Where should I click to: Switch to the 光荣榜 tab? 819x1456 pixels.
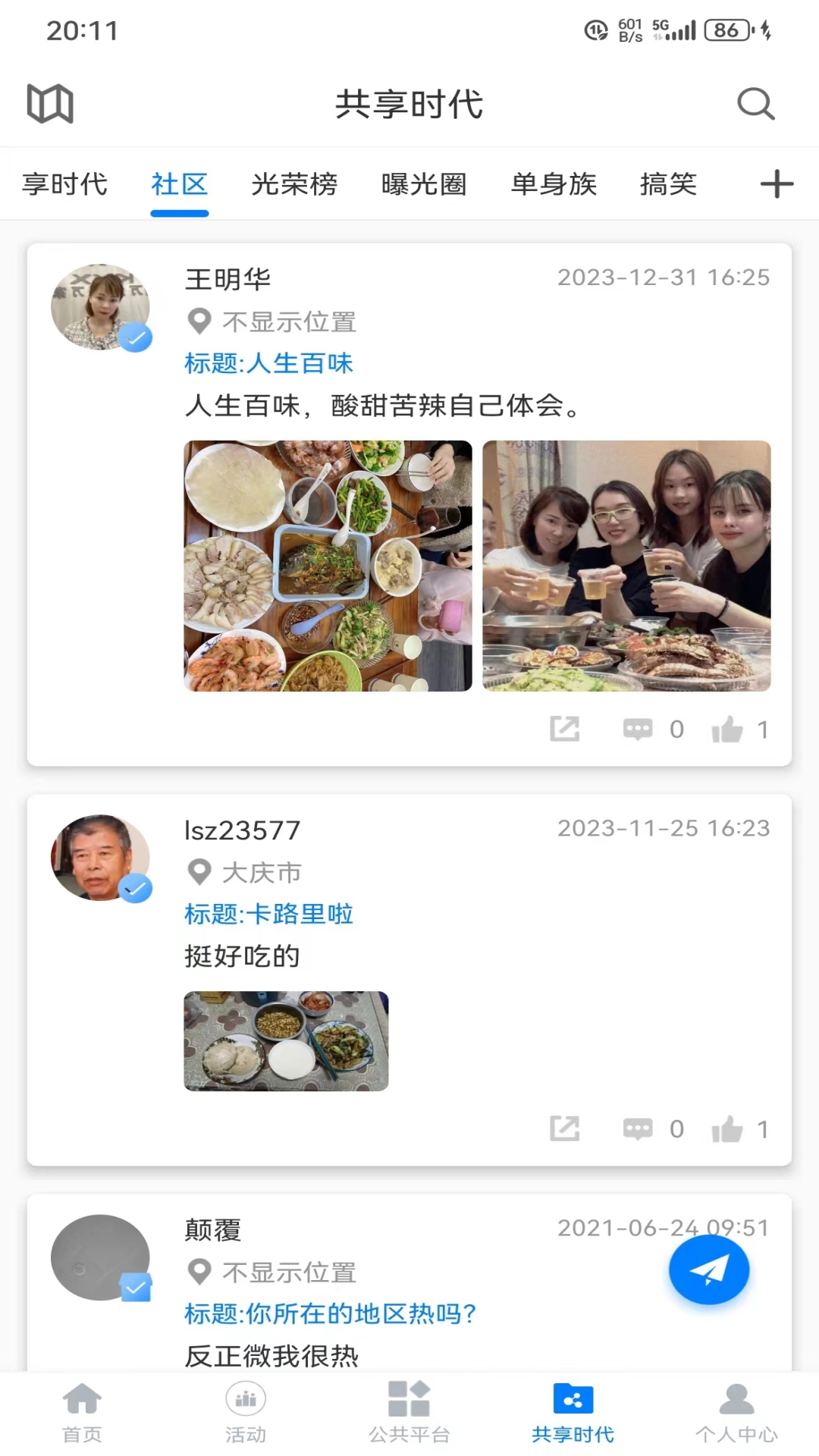295,184
